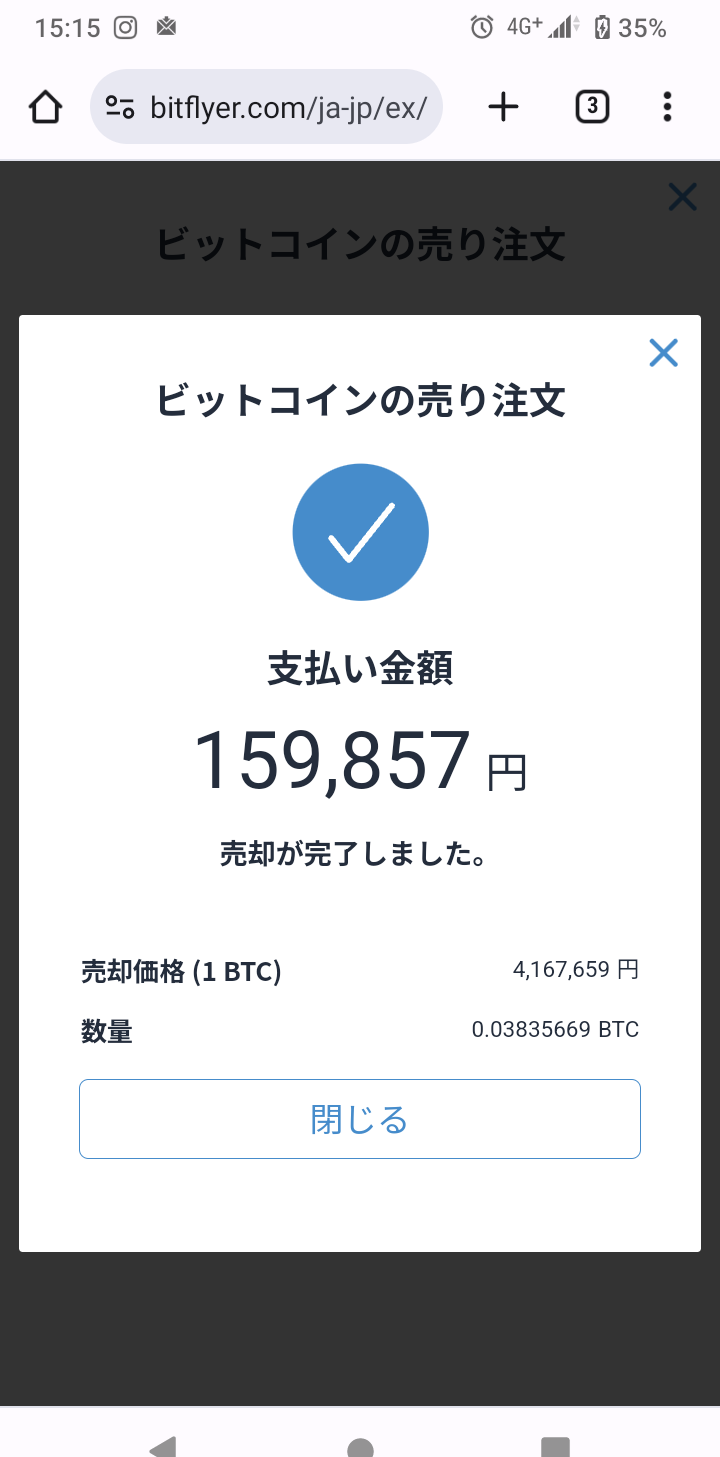Tap the bitflyer.com address bar

pos(288,107)
